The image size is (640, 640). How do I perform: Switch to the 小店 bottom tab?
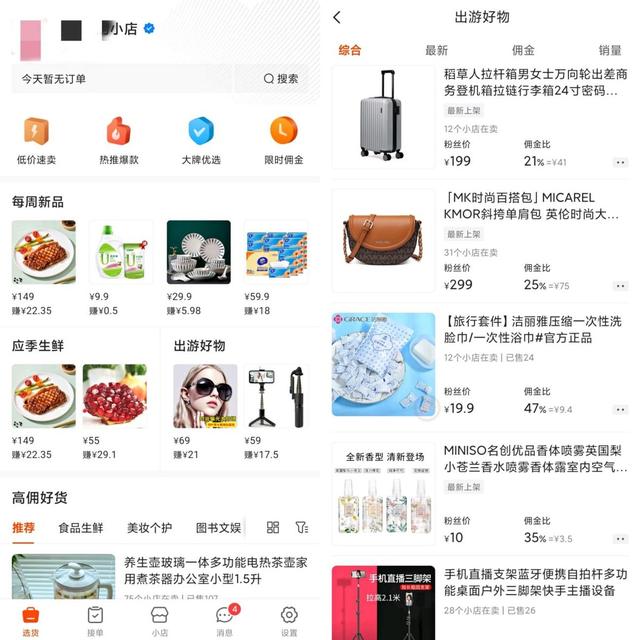click(159, 621)
